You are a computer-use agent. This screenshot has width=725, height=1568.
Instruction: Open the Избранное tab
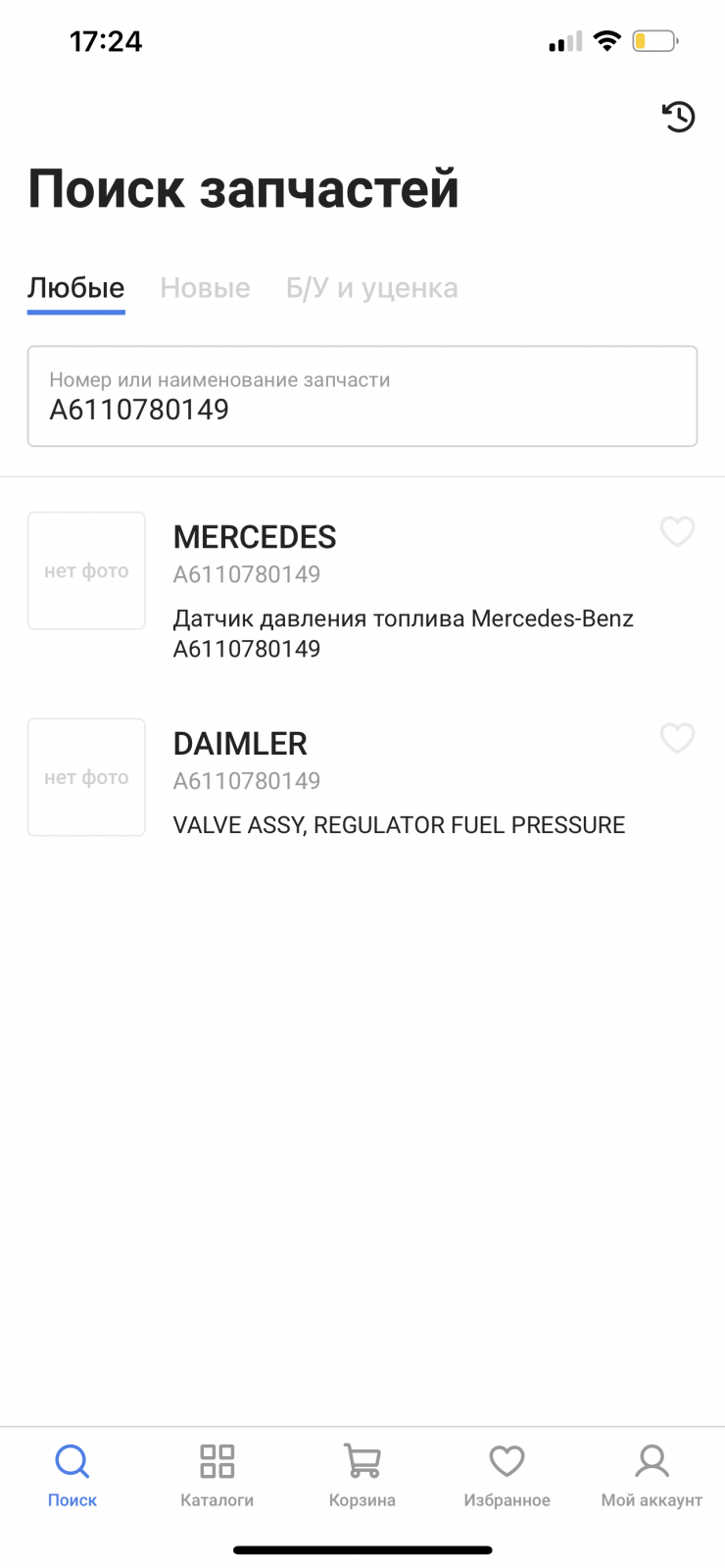click(x=507, y=1474)
